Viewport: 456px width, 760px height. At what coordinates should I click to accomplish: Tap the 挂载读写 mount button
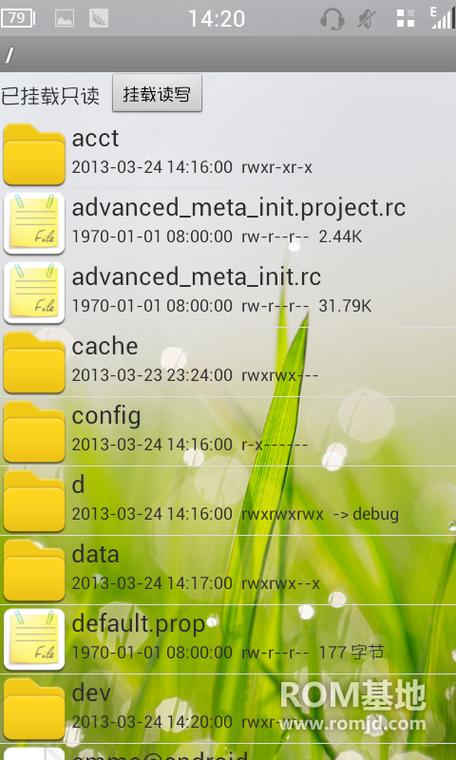pyautogui.click(x=157, y=93)
